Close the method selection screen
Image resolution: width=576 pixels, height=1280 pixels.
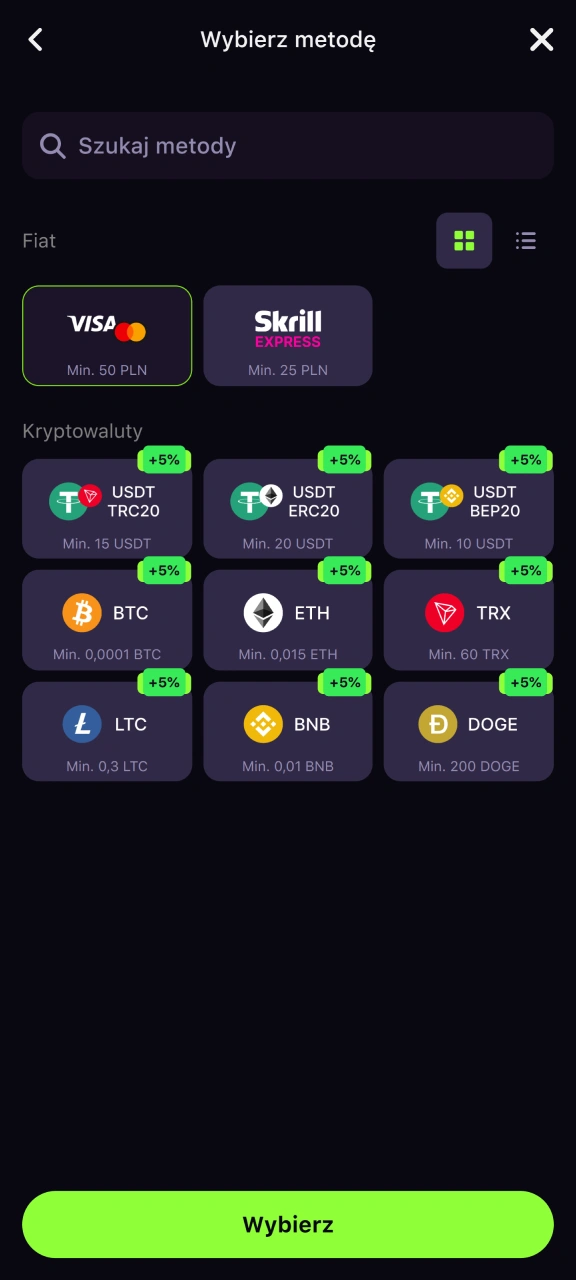pyautogui.click(x=541, y=40)
